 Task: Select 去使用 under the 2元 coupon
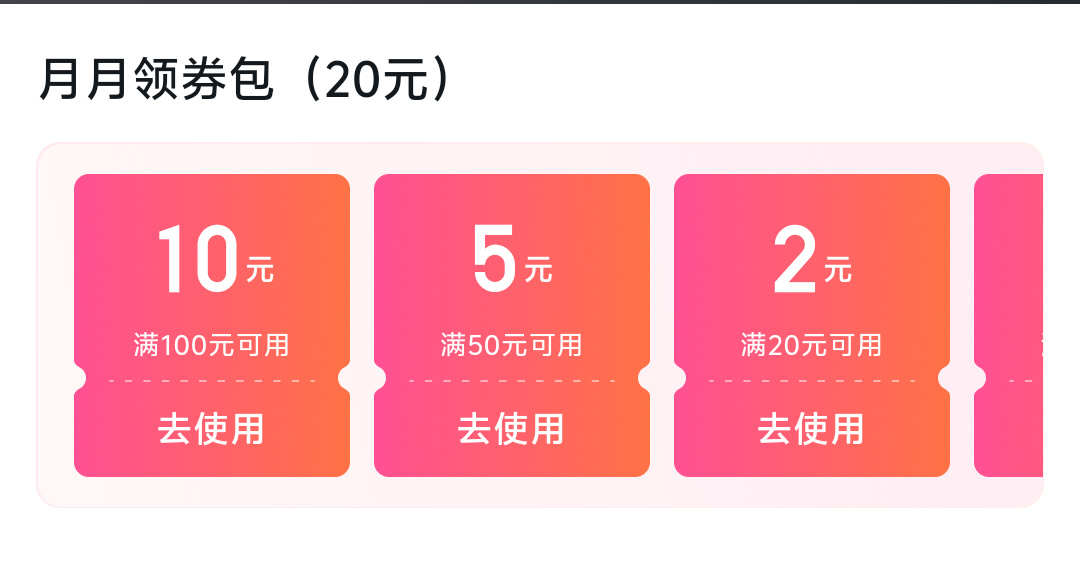coord(811,429)
